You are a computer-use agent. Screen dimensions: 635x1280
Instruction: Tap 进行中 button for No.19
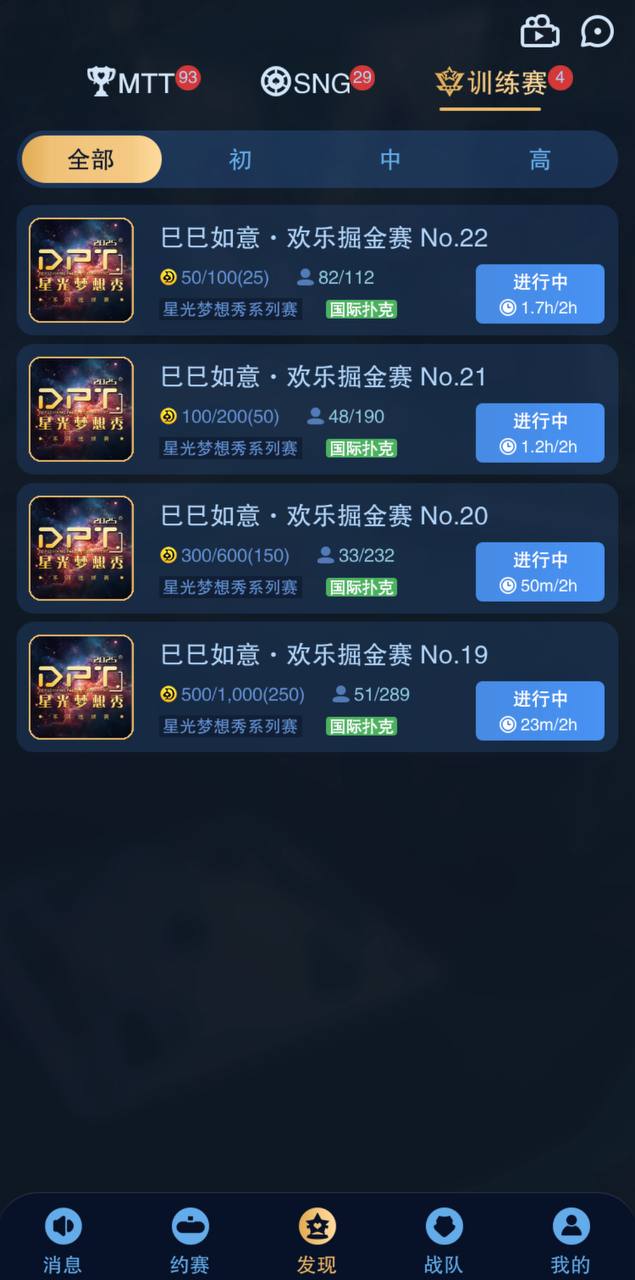click(x=540, y=711)
